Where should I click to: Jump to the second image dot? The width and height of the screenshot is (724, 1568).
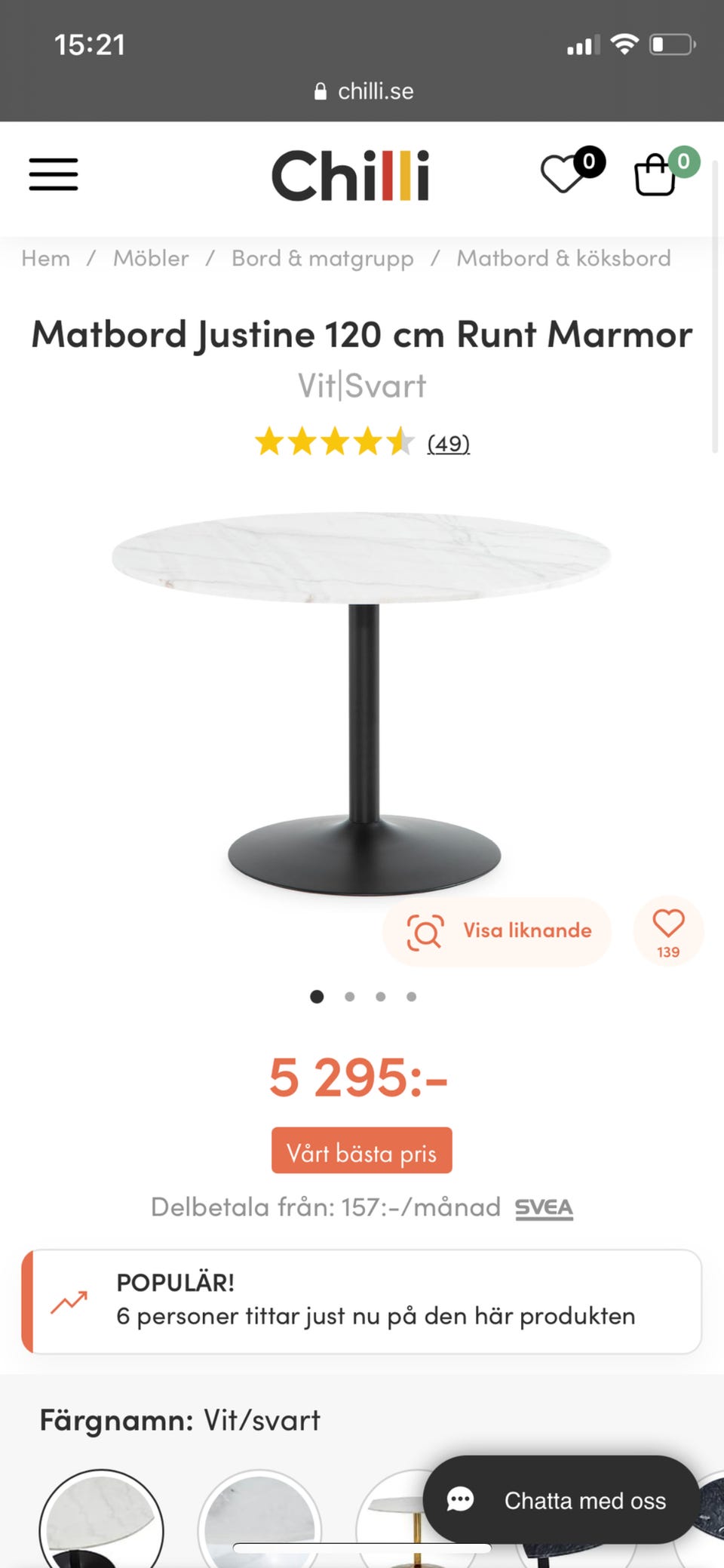click(349, 997)
